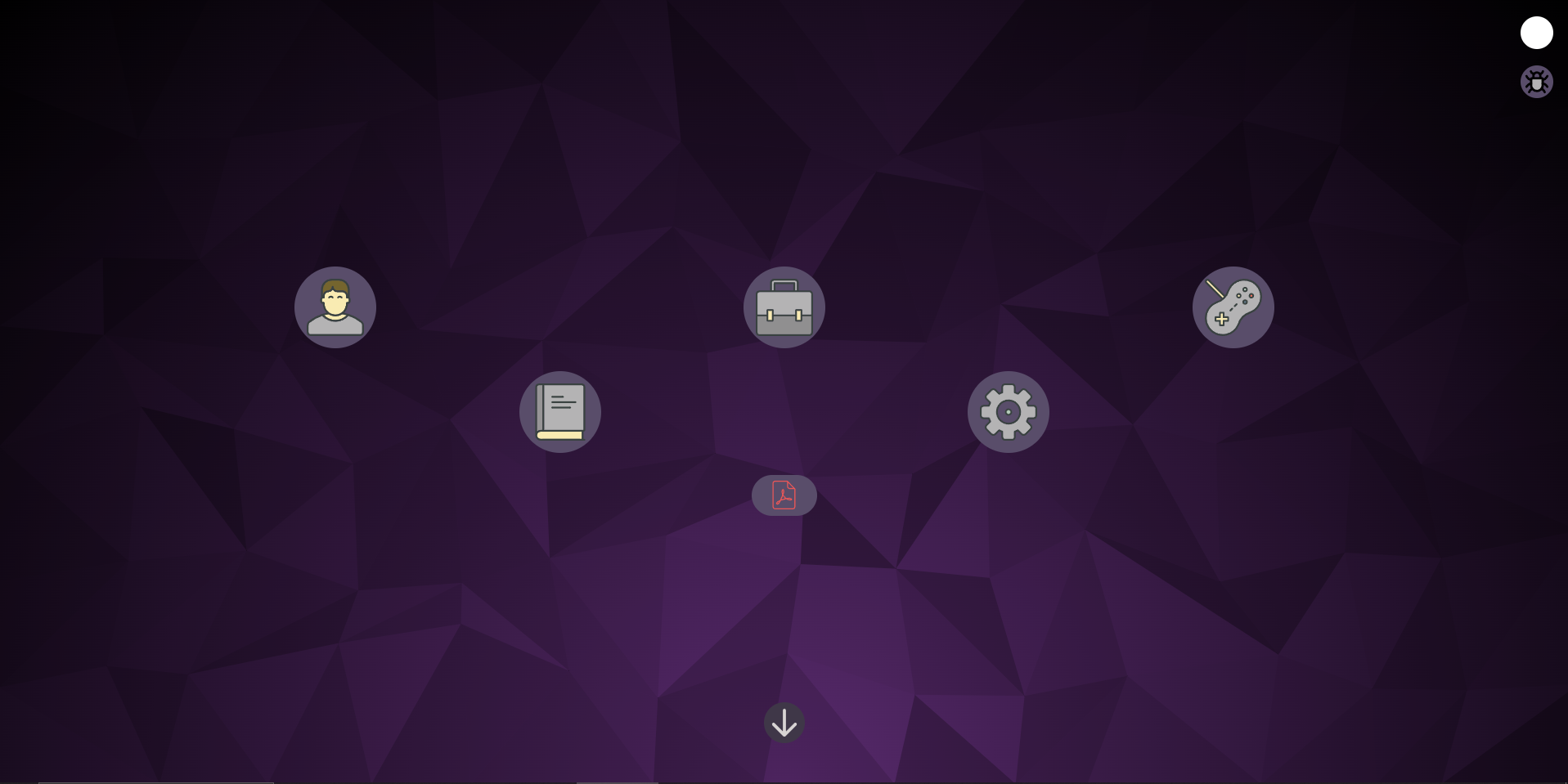Open the book education section

[x=560, y=412]
